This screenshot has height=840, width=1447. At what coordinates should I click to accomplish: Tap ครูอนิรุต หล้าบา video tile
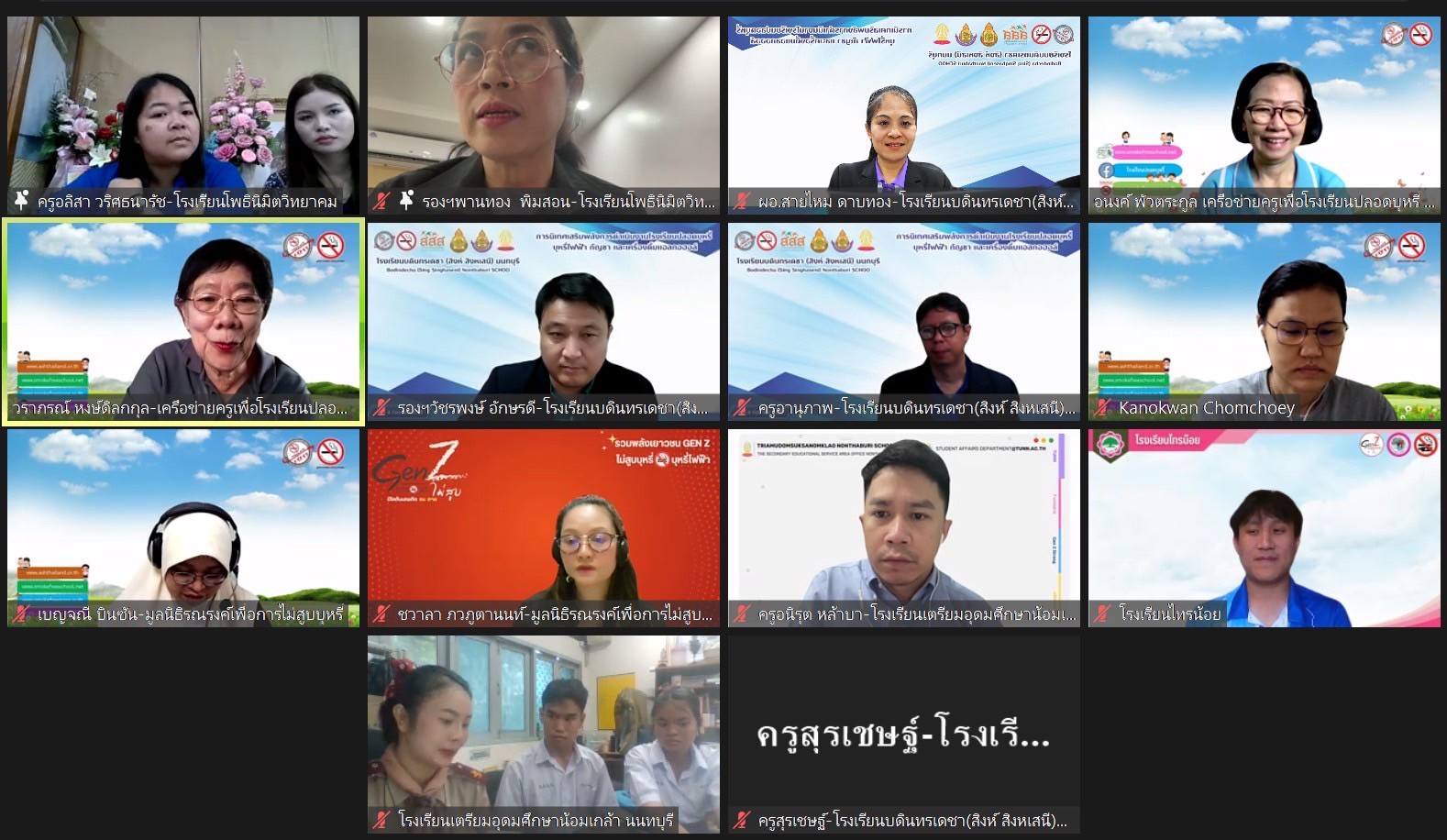click(x=904, y=527)
